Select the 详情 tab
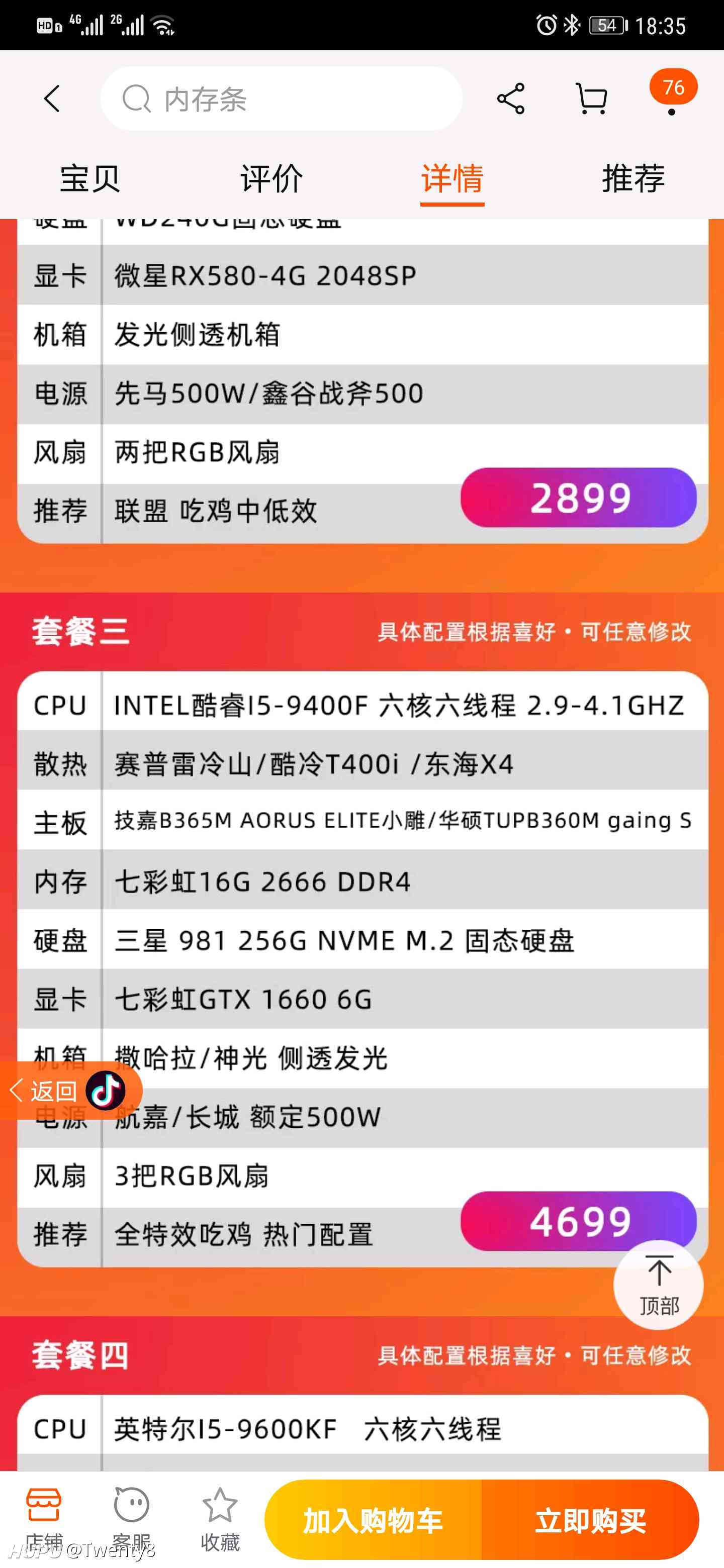The height and width of the screenshot is (1568, 724). click(452, 179)
